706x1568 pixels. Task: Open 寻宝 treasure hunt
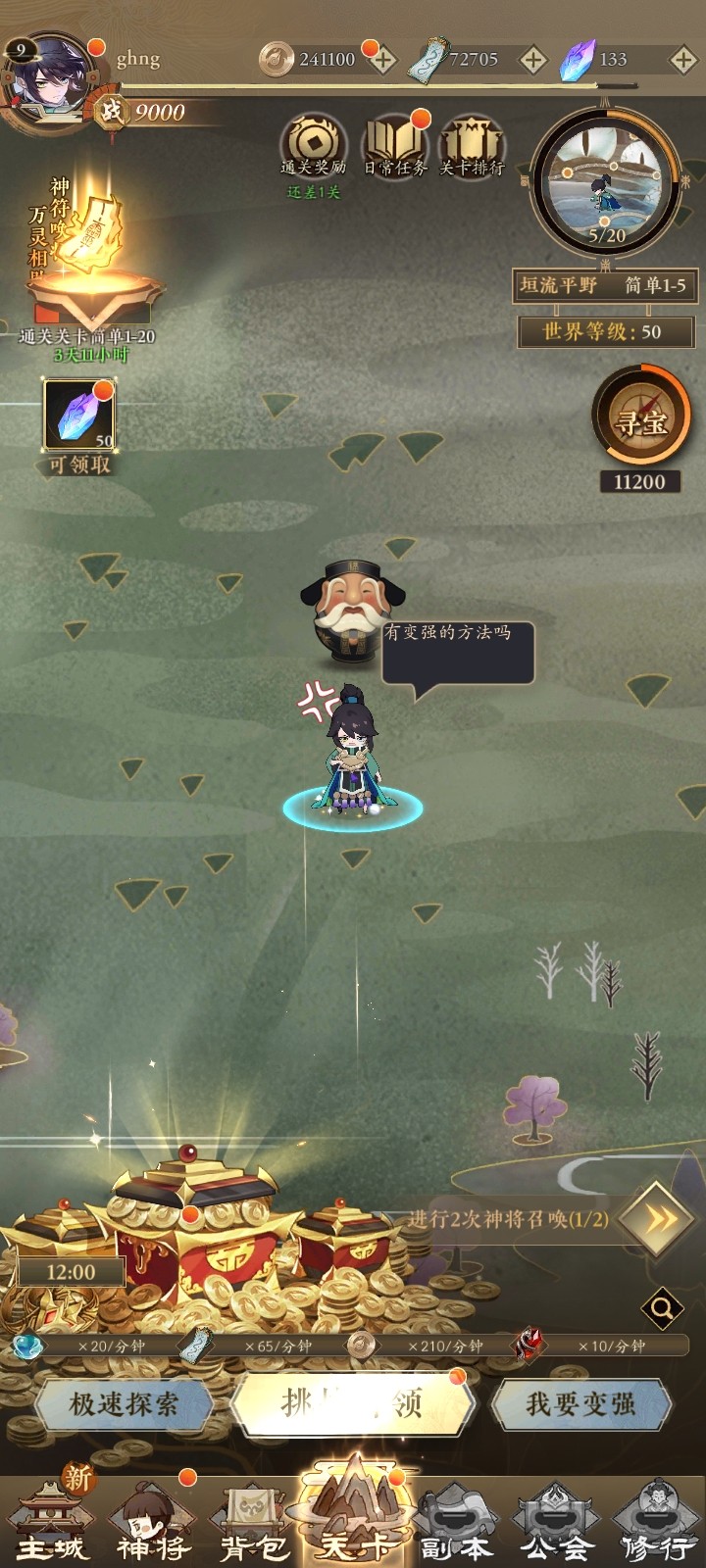tap(641, 418)
